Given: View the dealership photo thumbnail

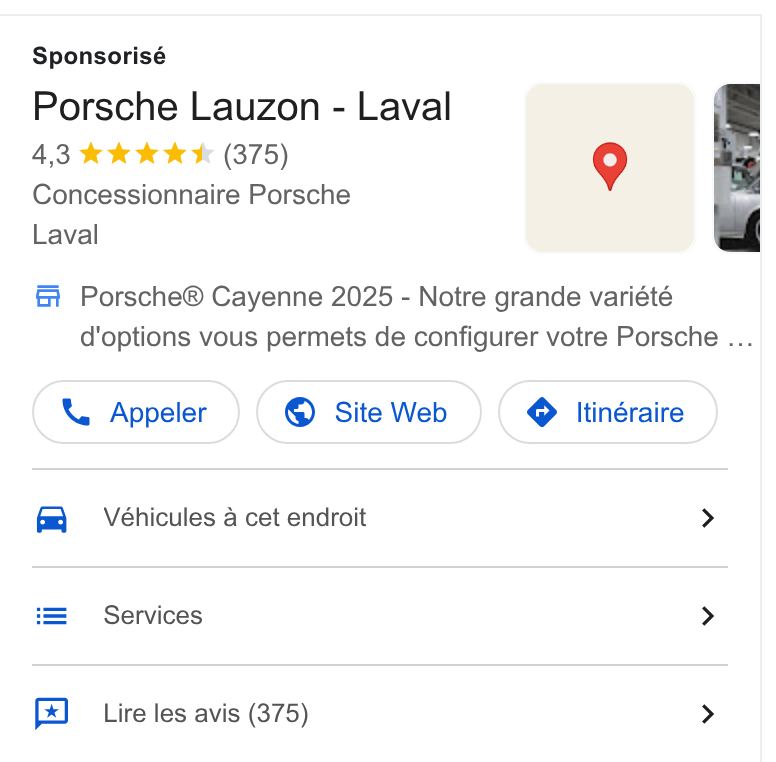Looking at the screenshot, I should pyautogui.click(x=736, y=168).
